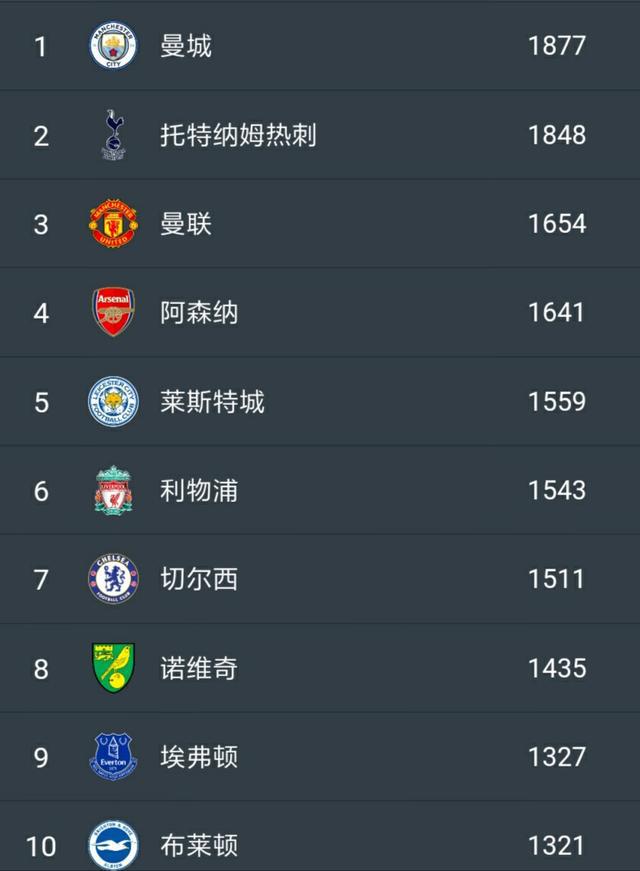Tap the 利物浦 row
Screen dimensions: 640x871
[x=199, y=491]
